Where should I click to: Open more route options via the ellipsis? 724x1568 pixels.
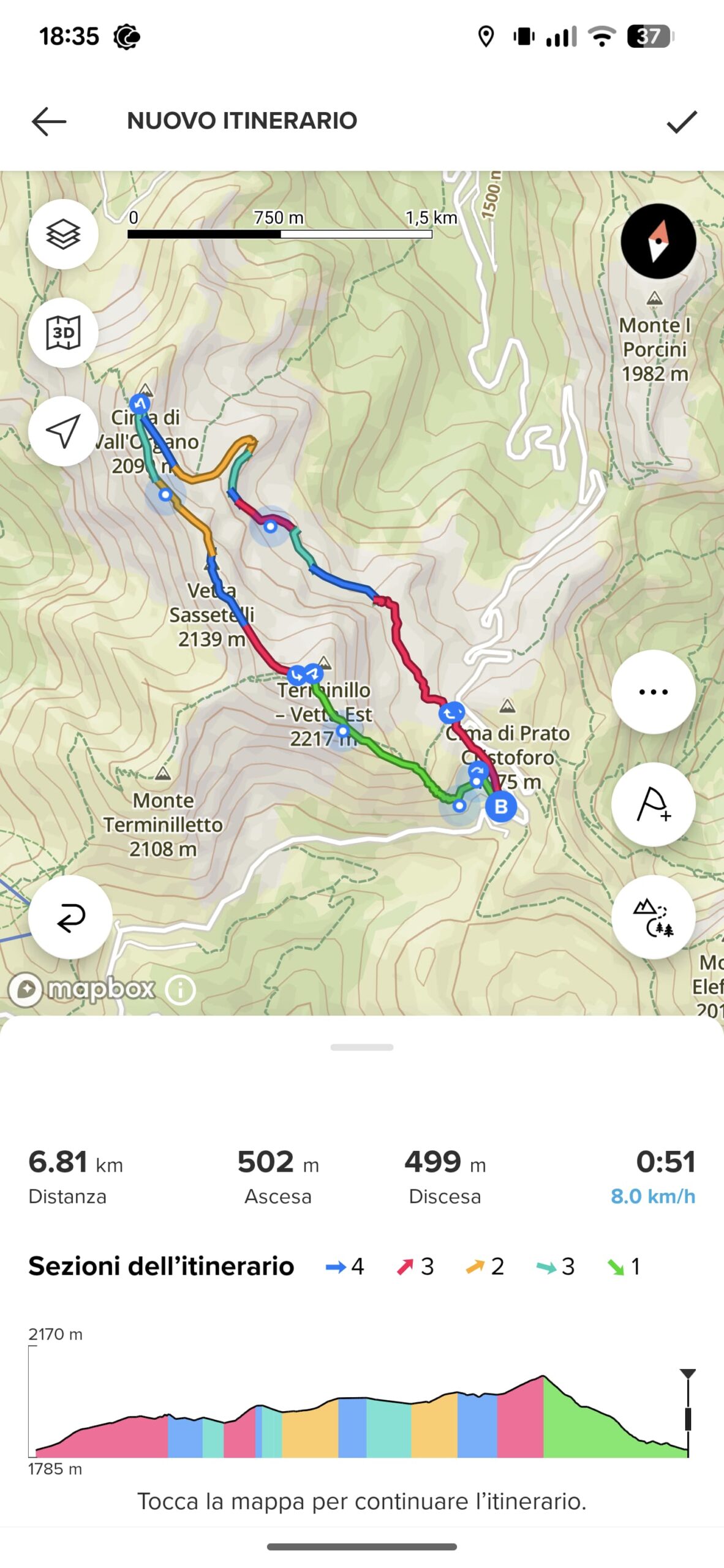pyautogui.click(x=653, y=691)
